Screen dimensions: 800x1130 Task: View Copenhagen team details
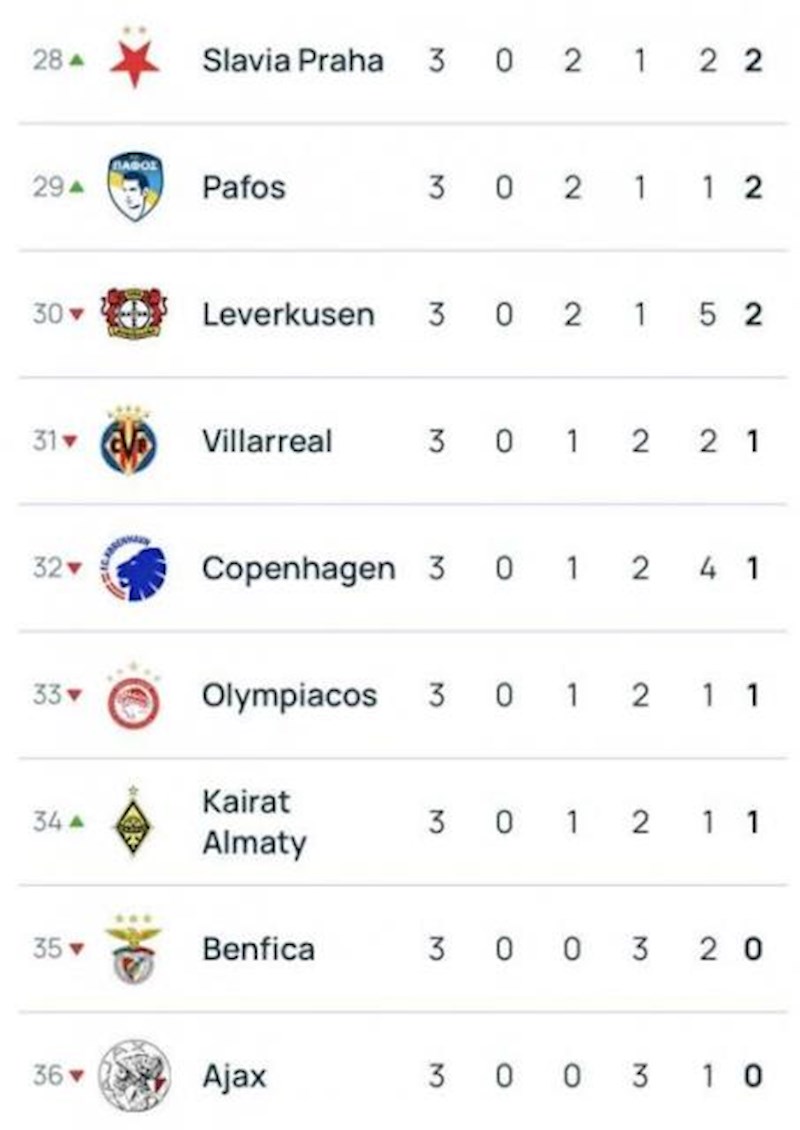(298, 569)
